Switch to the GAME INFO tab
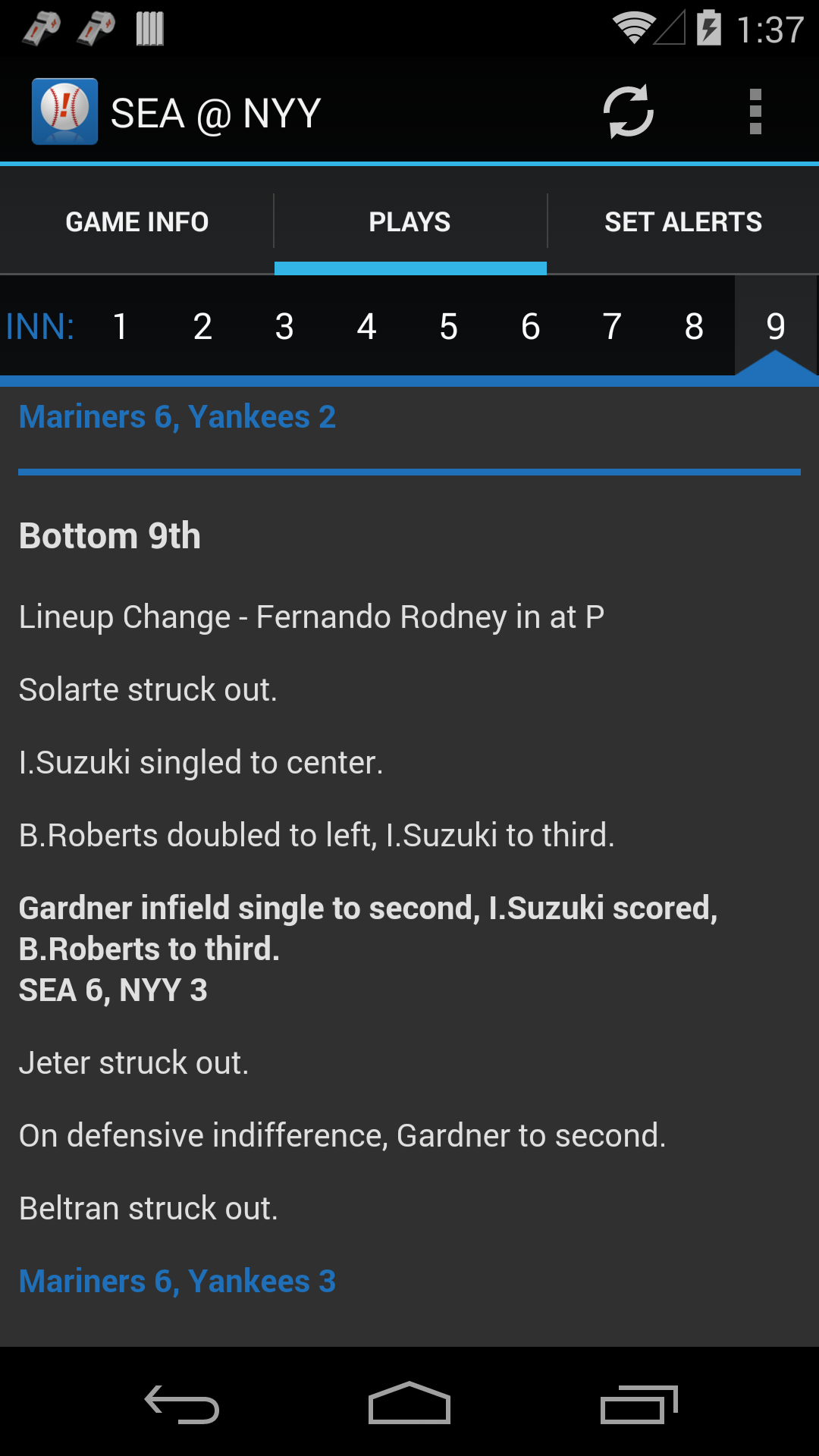819x1456 pixels. [137, 221]
